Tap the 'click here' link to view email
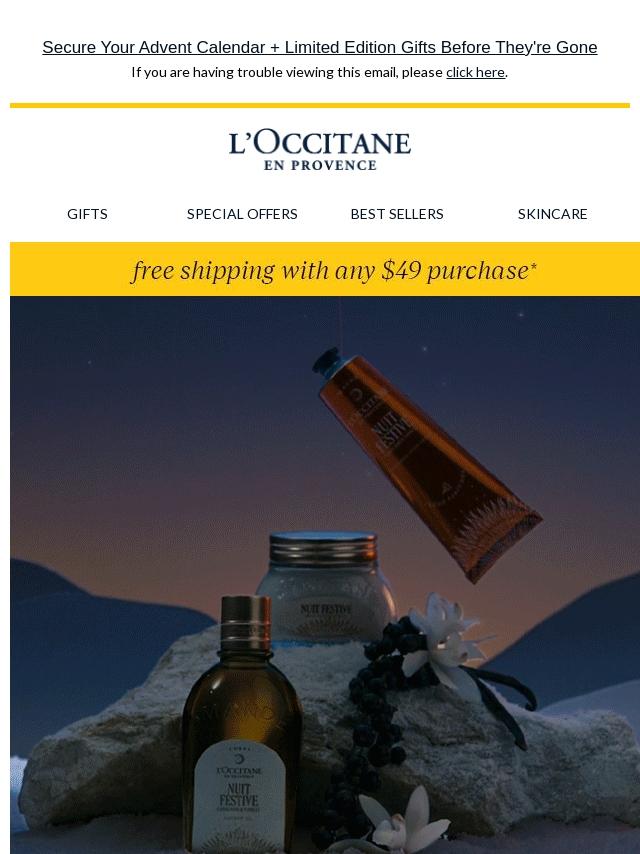 coord(475,72)
